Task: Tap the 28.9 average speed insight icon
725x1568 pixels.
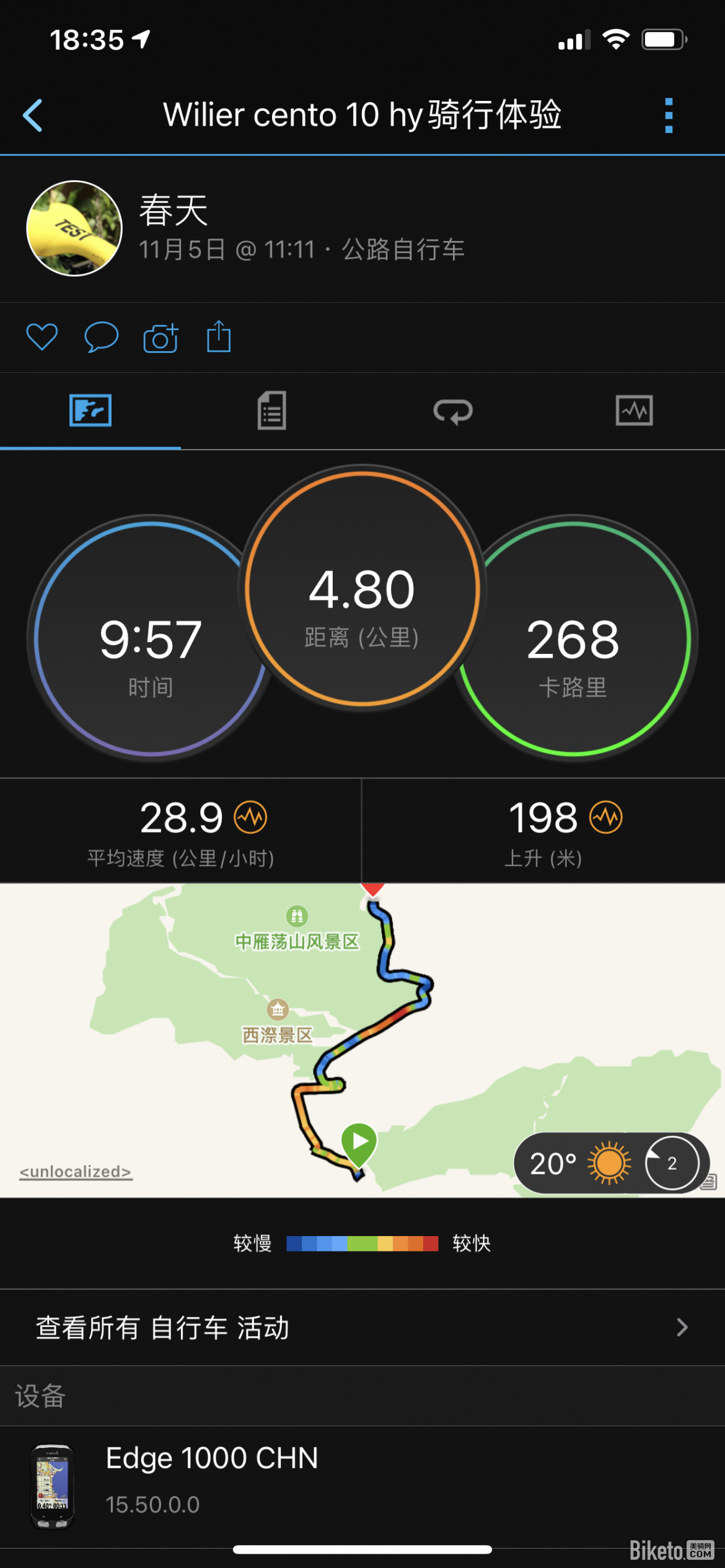Action: click(x=250, y=817)
